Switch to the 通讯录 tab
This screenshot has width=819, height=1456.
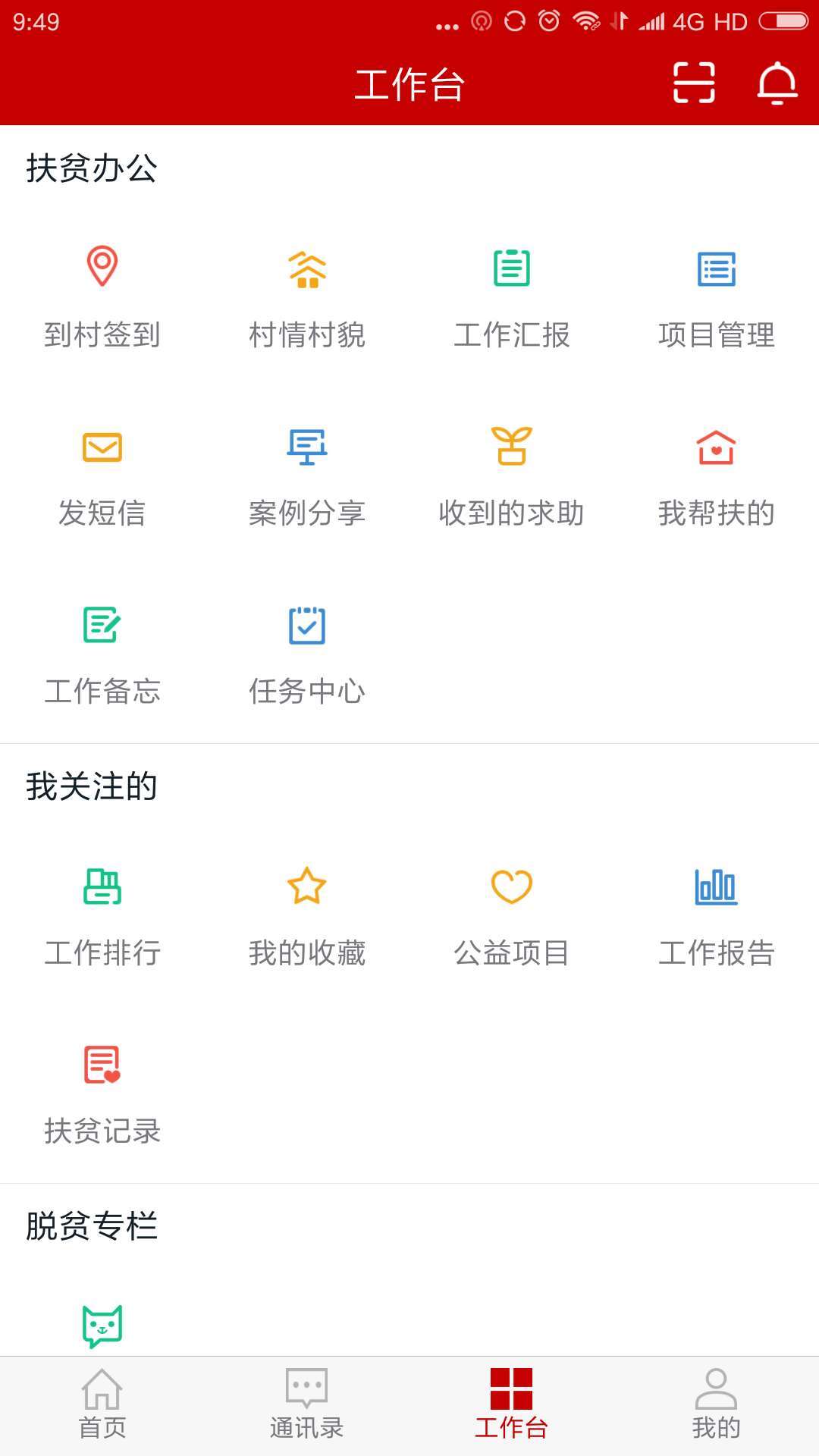(x=307, y=1404)
